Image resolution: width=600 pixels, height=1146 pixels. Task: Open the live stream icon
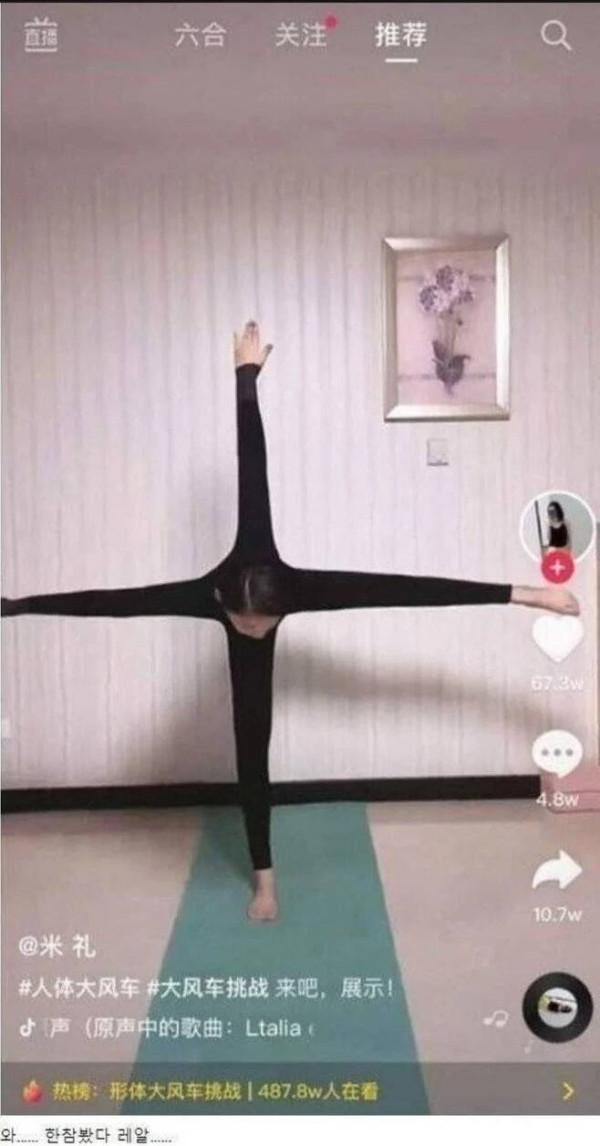click(41, 36)
